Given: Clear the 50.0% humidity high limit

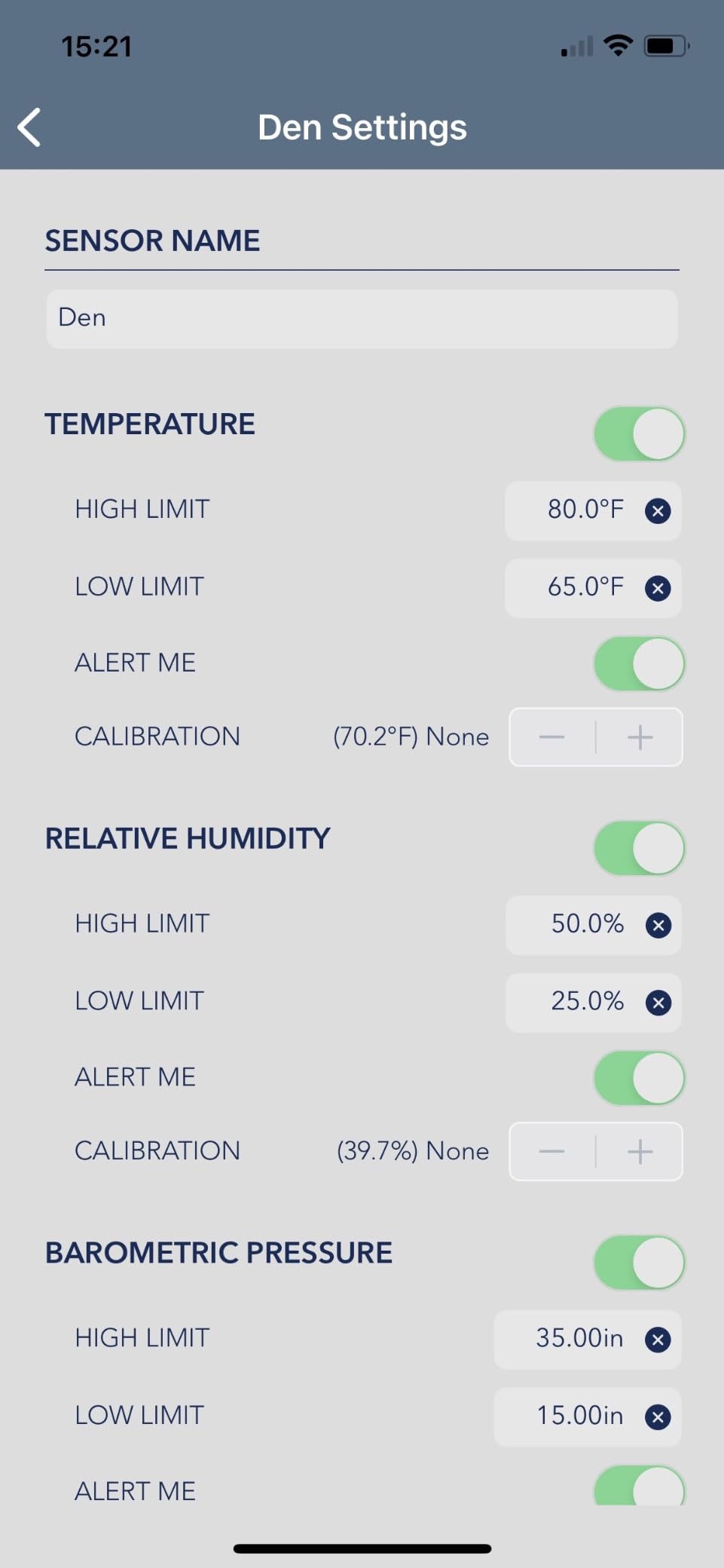Looking at the screenshot, I should (x=658, y=925).
